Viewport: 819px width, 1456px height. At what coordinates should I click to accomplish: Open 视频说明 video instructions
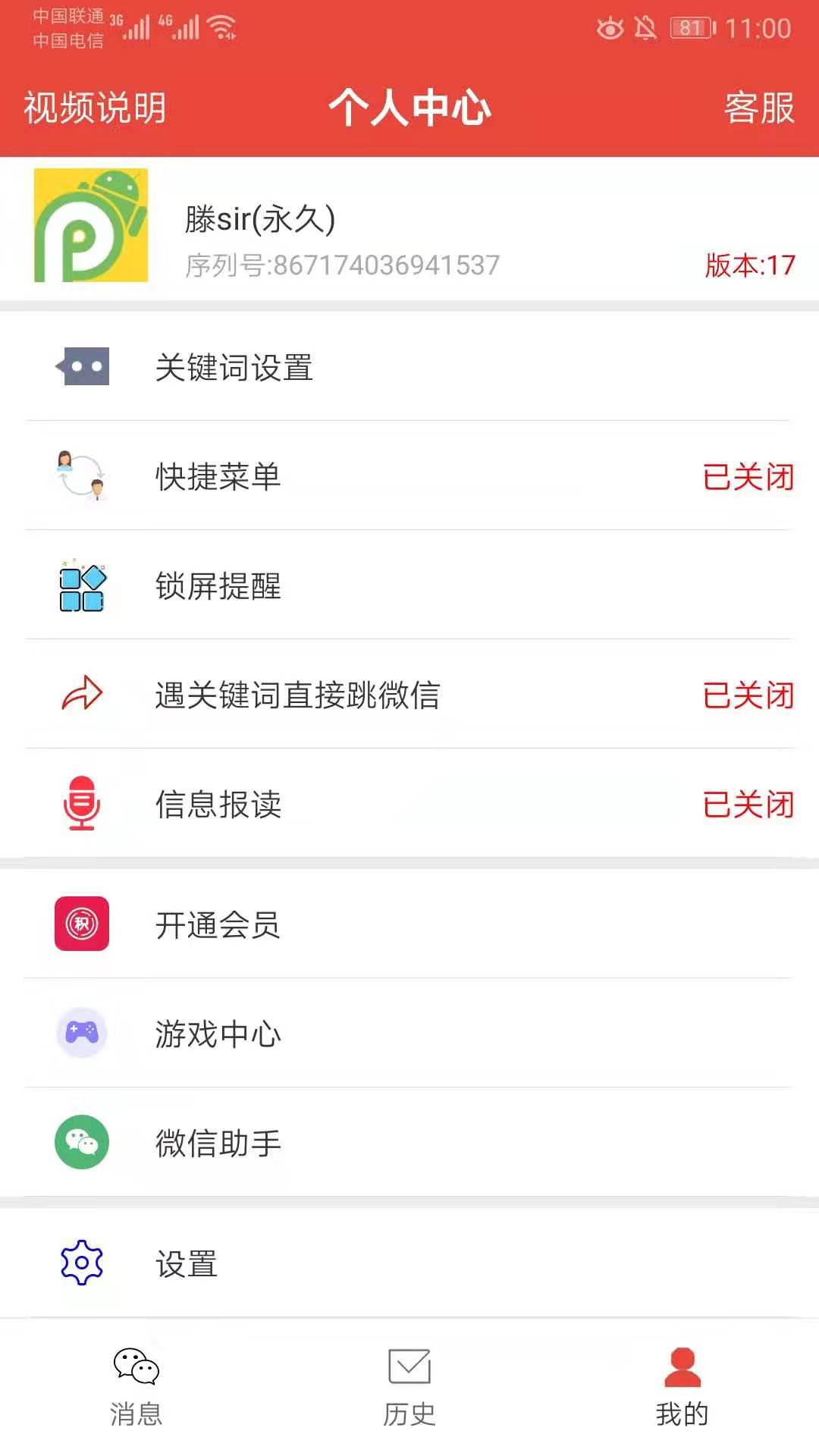(95, 108)
